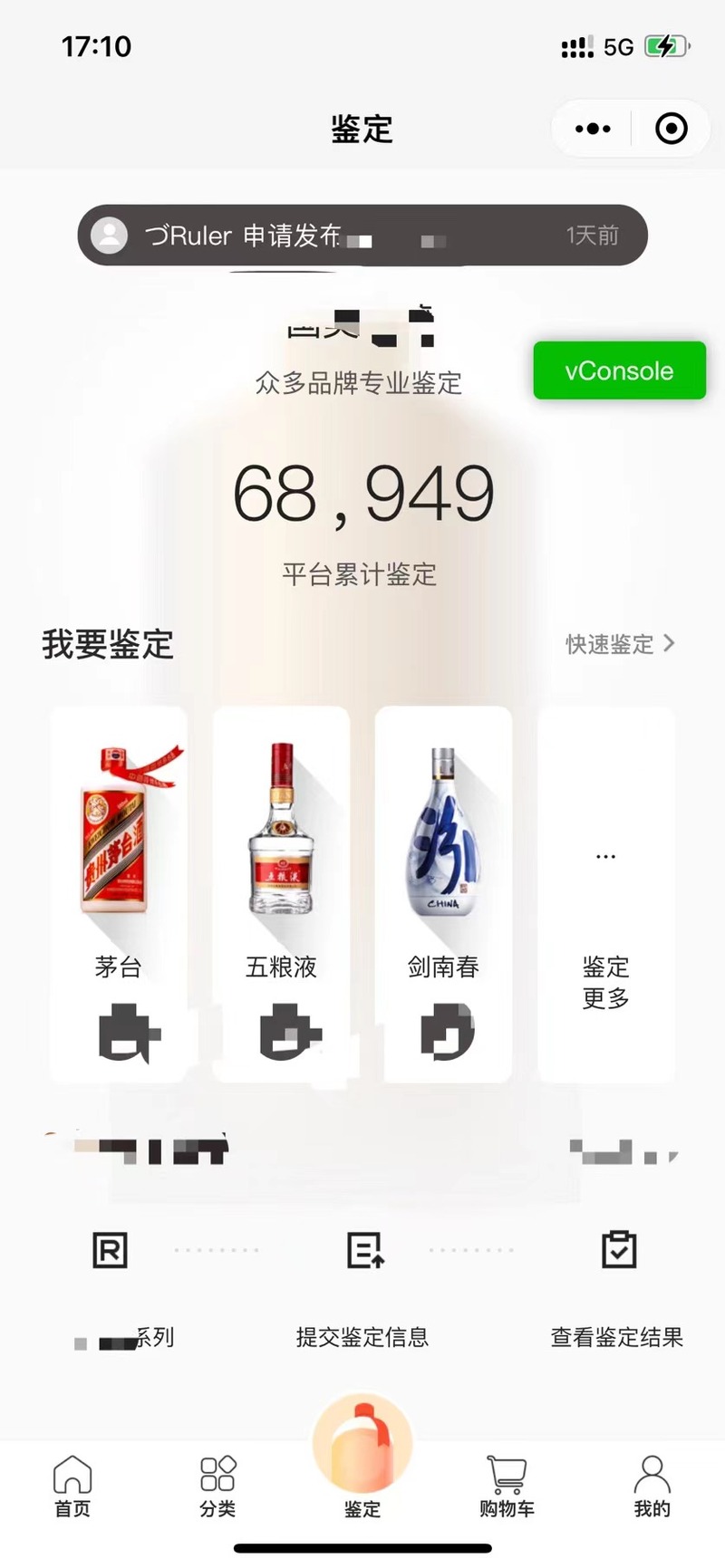The image size is (725, 1568).
Task: Switch to the 首页 tab
Action: click(x=72, y=1486)
